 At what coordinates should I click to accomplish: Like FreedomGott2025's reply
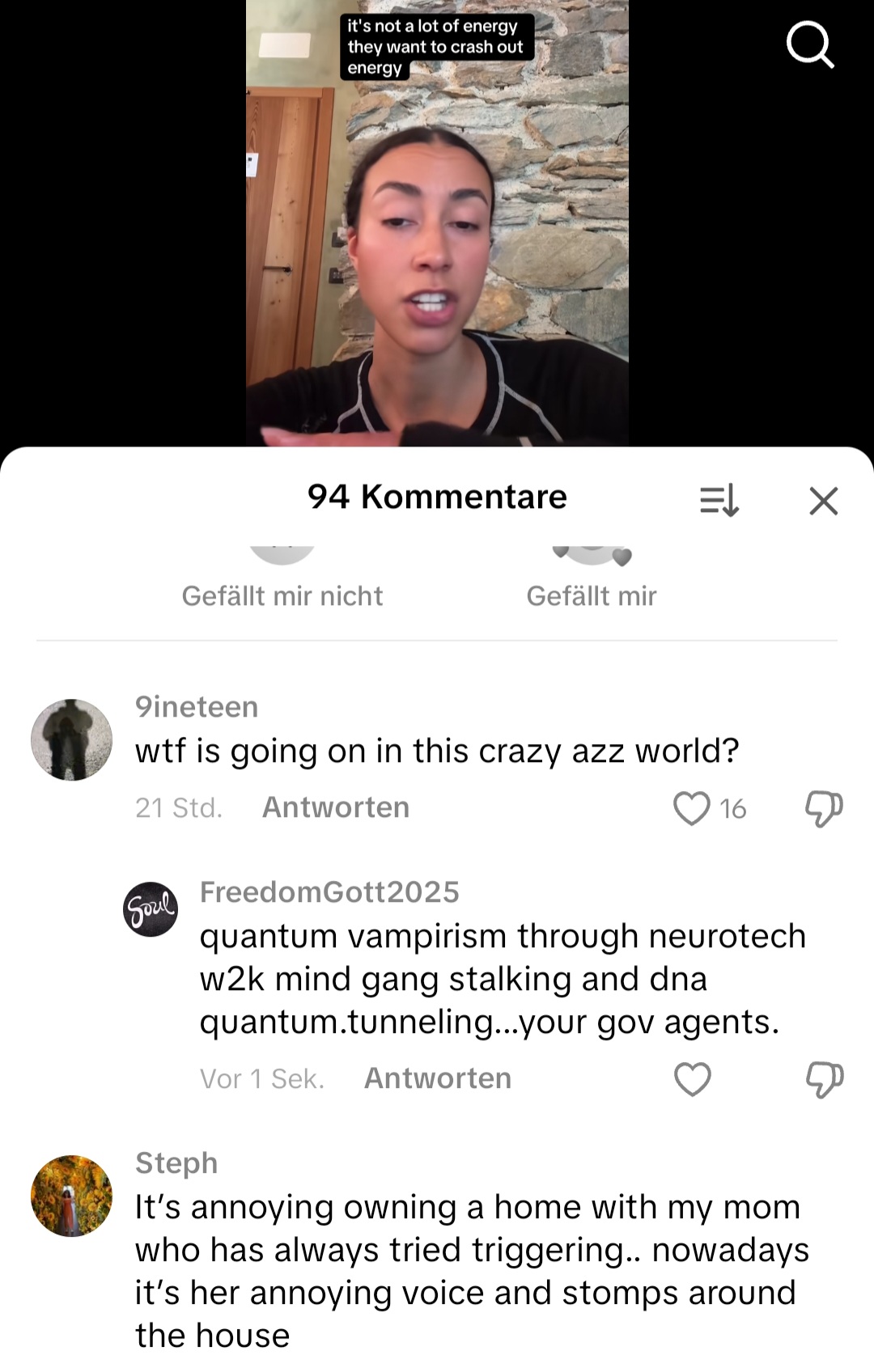pyautogui.click(x=692, y=1079)
